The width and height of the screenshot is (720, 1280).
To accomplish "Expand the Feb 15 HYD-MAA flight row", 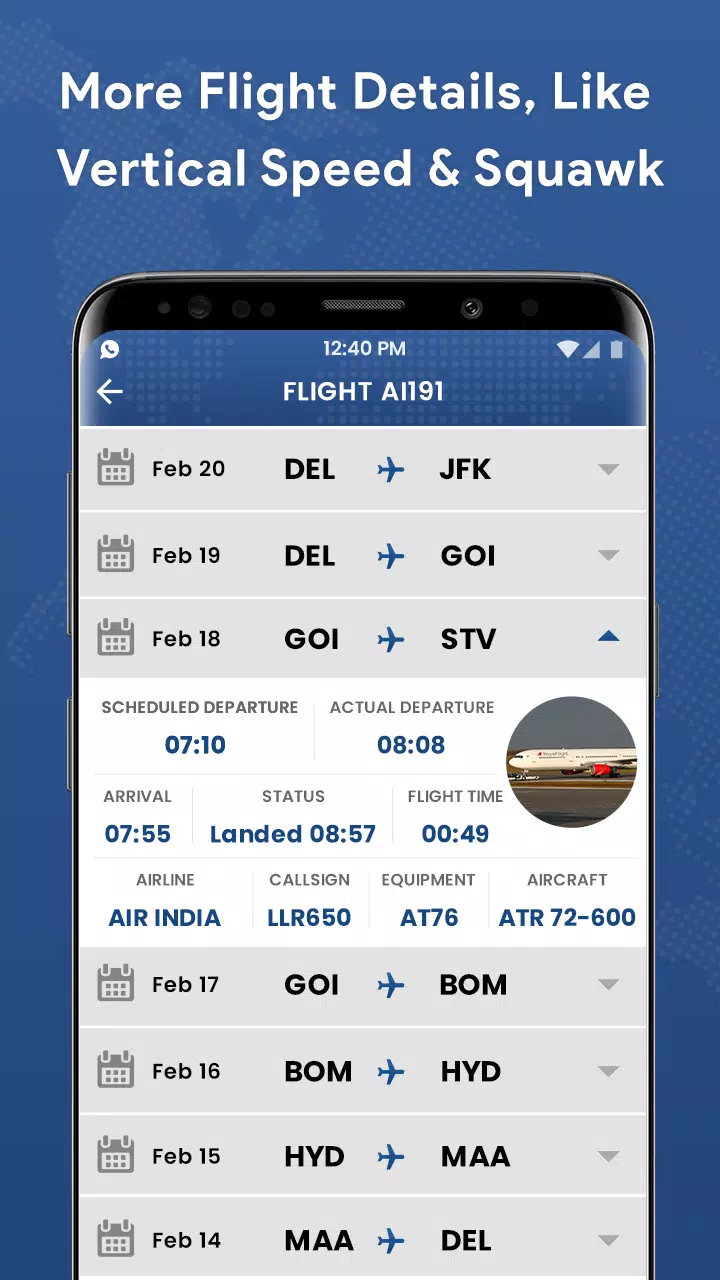I will (609, 1155).
